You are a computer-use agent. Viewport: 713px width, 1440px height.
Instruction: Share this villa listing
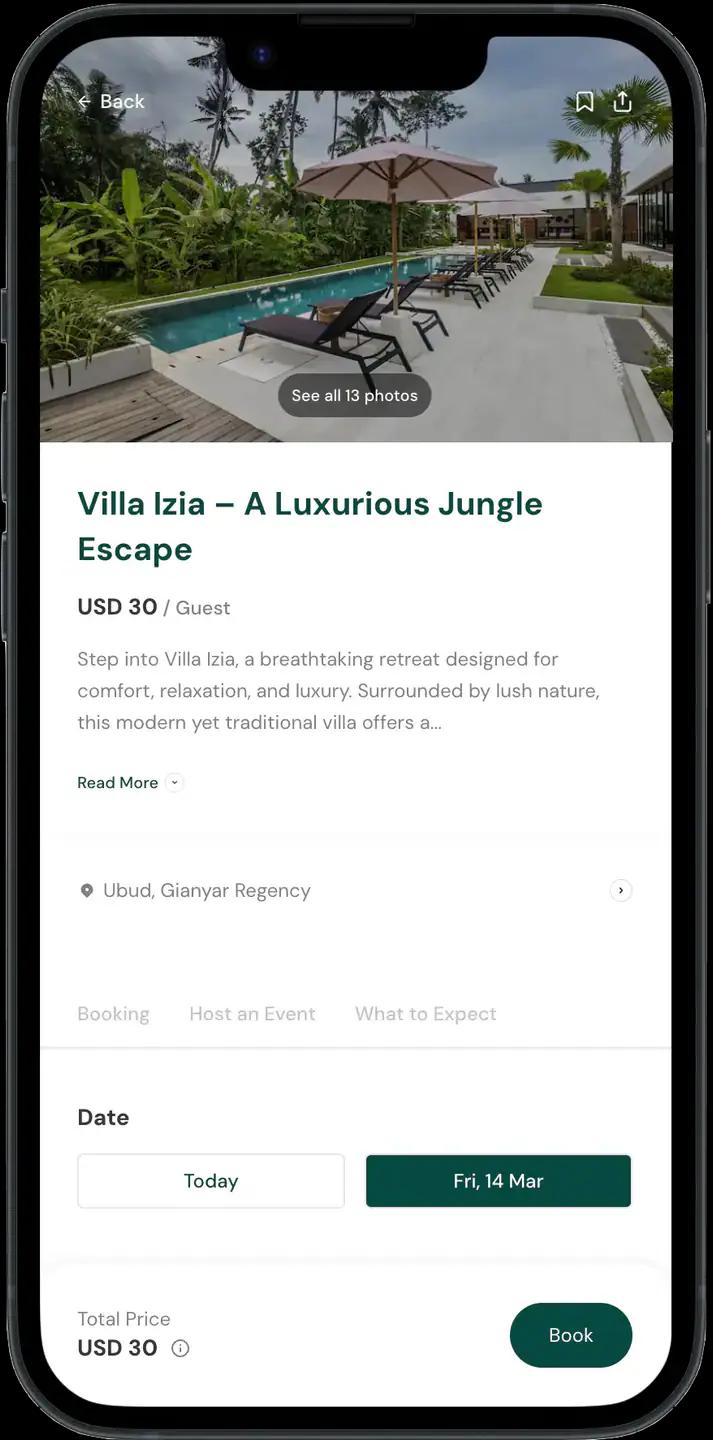[623, 102]
